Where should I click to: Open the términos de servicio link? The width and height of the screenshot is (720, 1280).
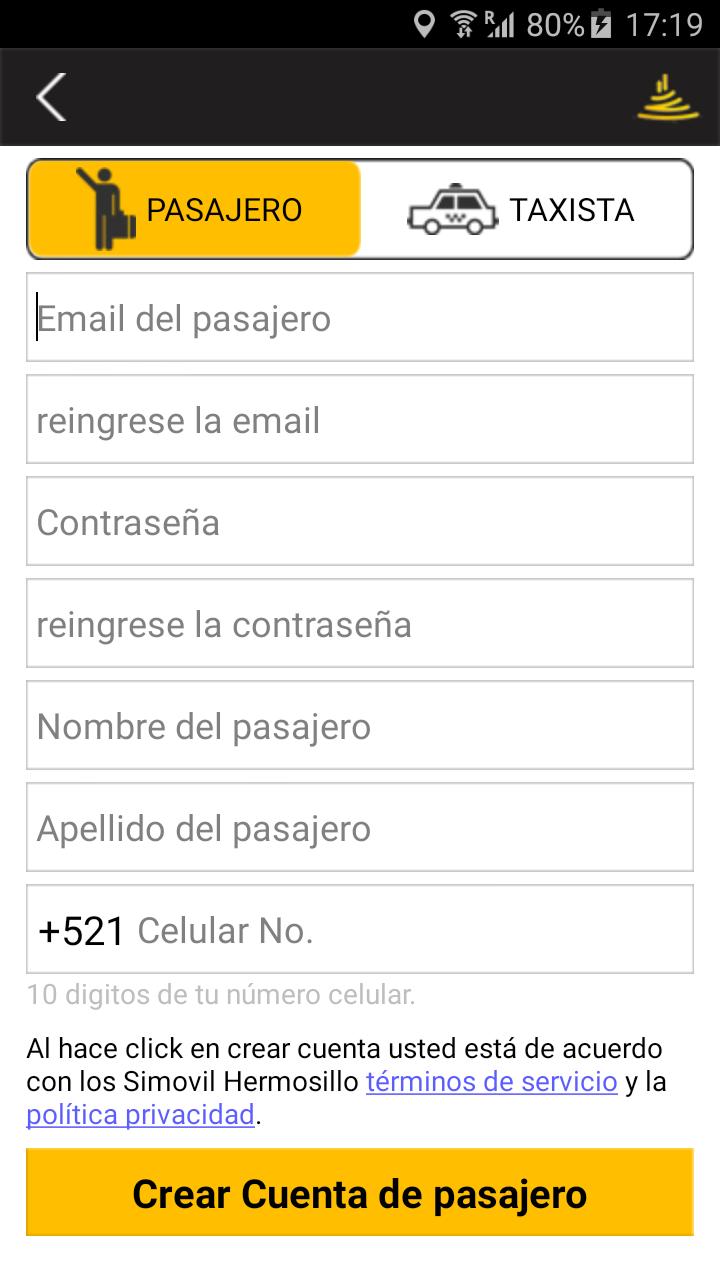(x=491, y=1082)
